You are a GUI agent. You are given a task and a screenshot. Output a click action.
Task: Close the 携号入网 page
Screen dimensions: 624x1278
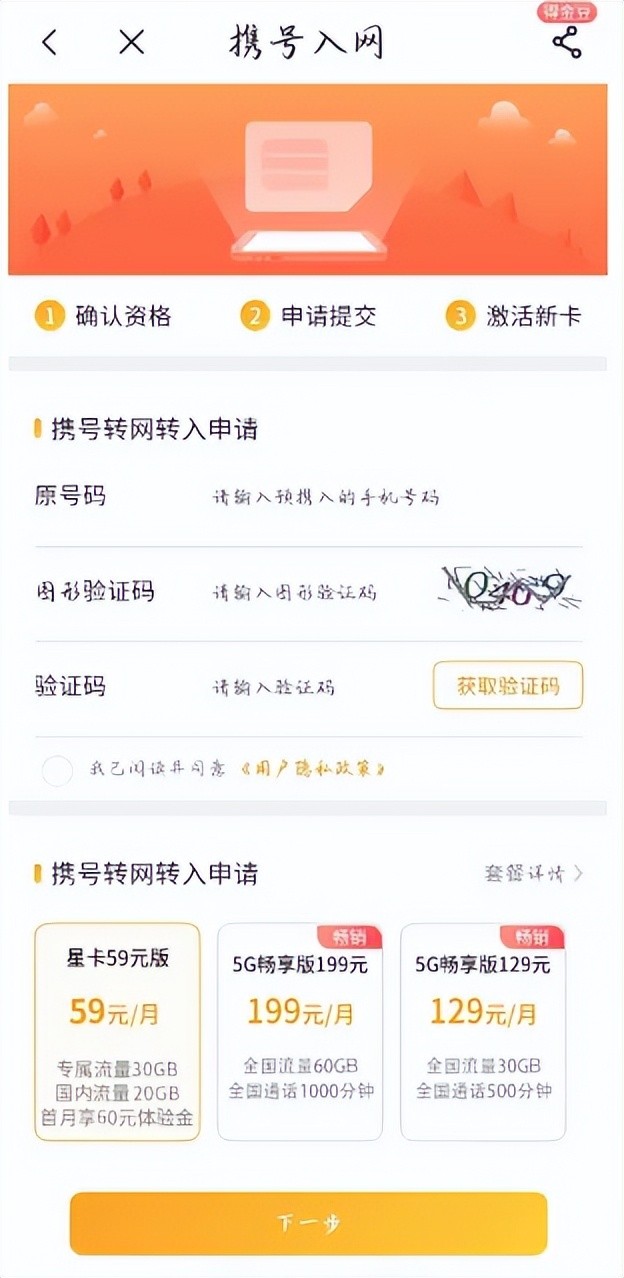coord(131,42)
